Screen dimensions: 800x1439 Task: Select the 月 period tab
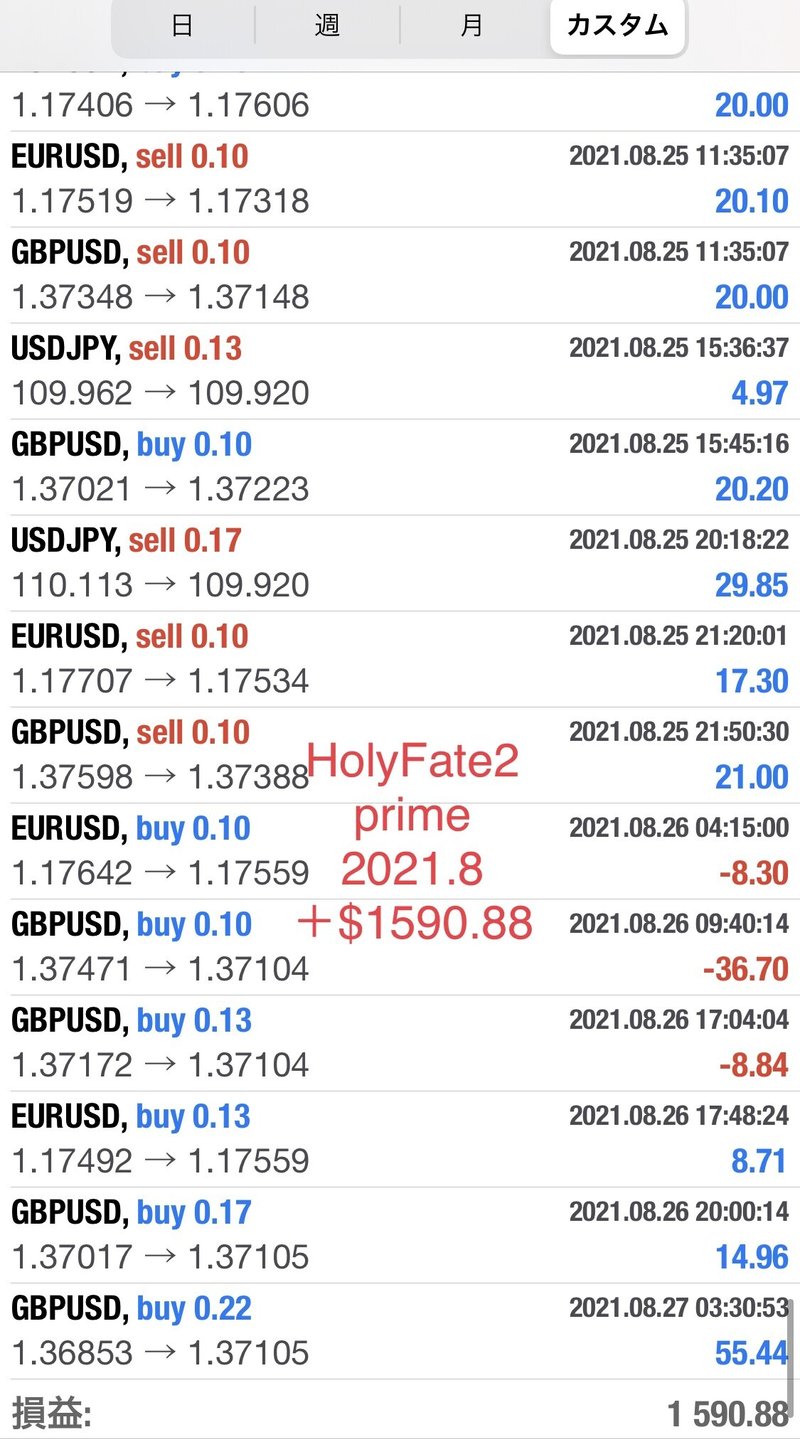[x=472, y=26]
